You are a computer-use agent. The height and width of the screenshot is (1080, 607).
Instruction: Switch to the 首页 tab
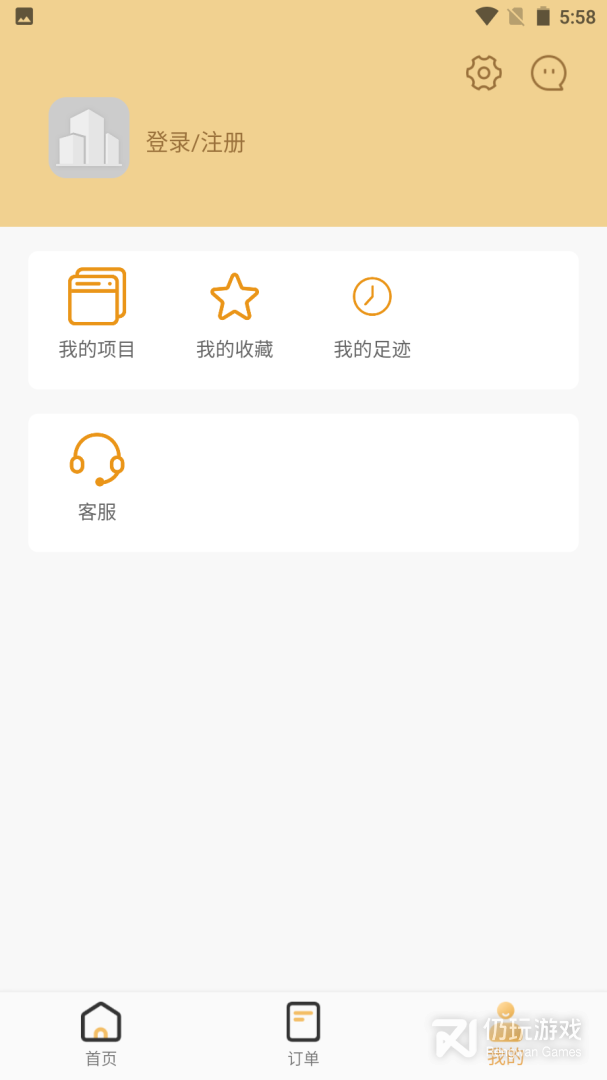tap(101, 1035)
